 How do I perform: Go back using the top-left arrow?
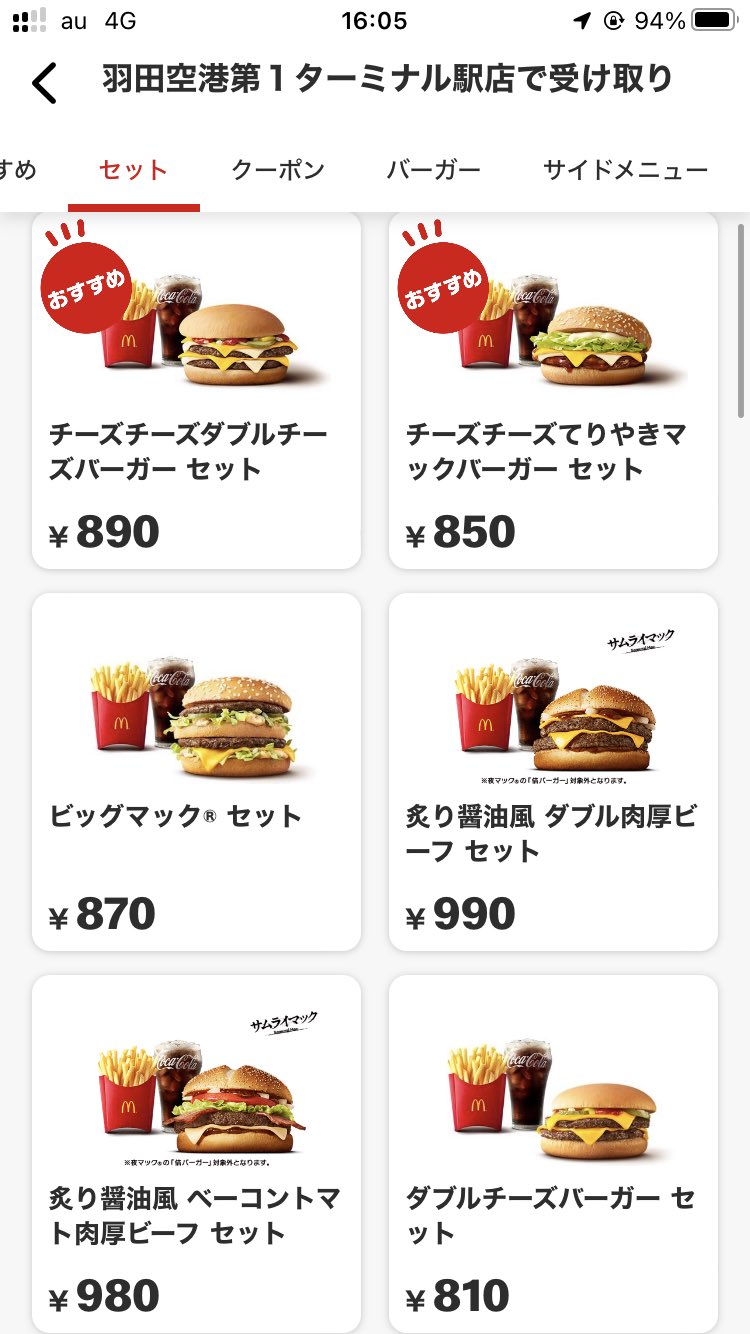tap(44, 82)
